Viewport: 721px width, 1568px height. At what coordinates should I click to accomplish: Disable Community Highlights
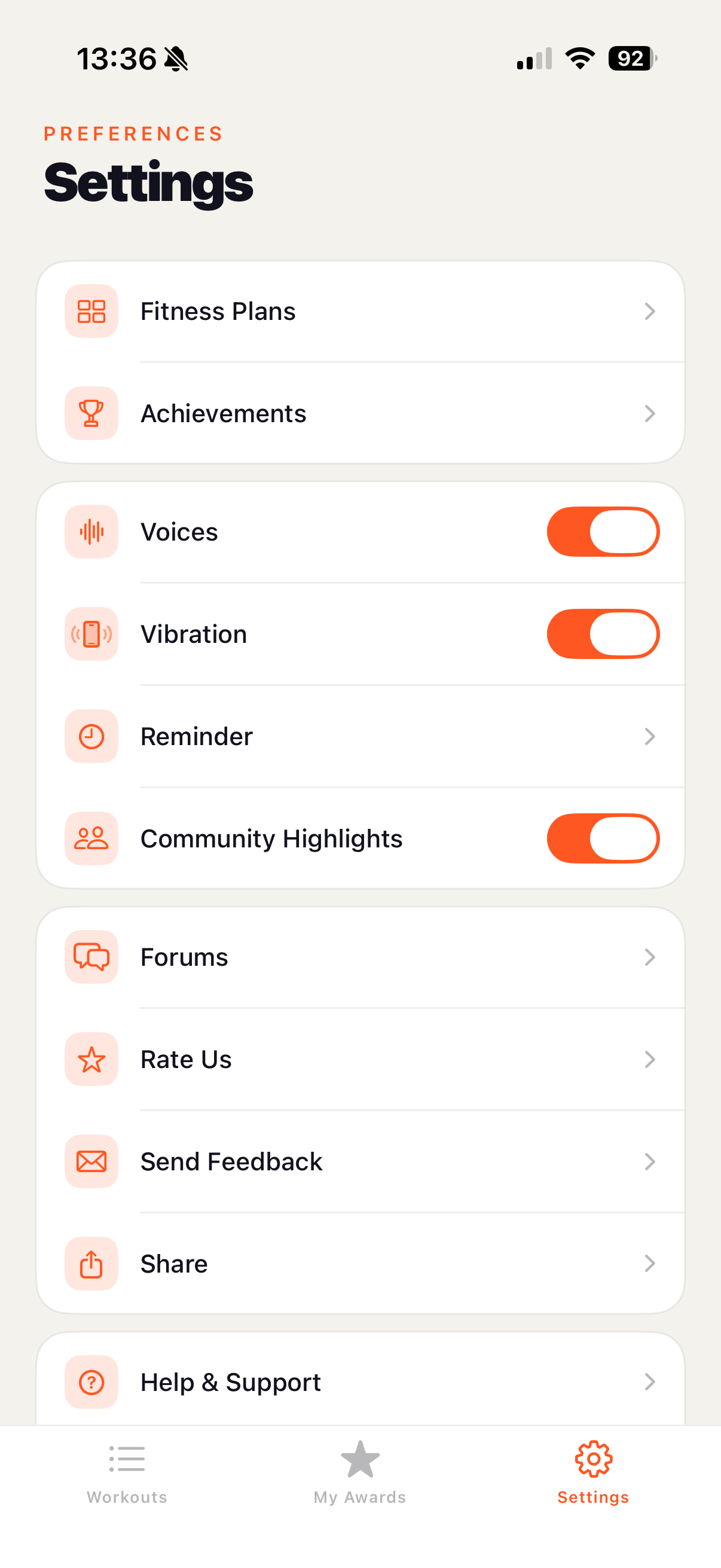[x=603, y=838]
